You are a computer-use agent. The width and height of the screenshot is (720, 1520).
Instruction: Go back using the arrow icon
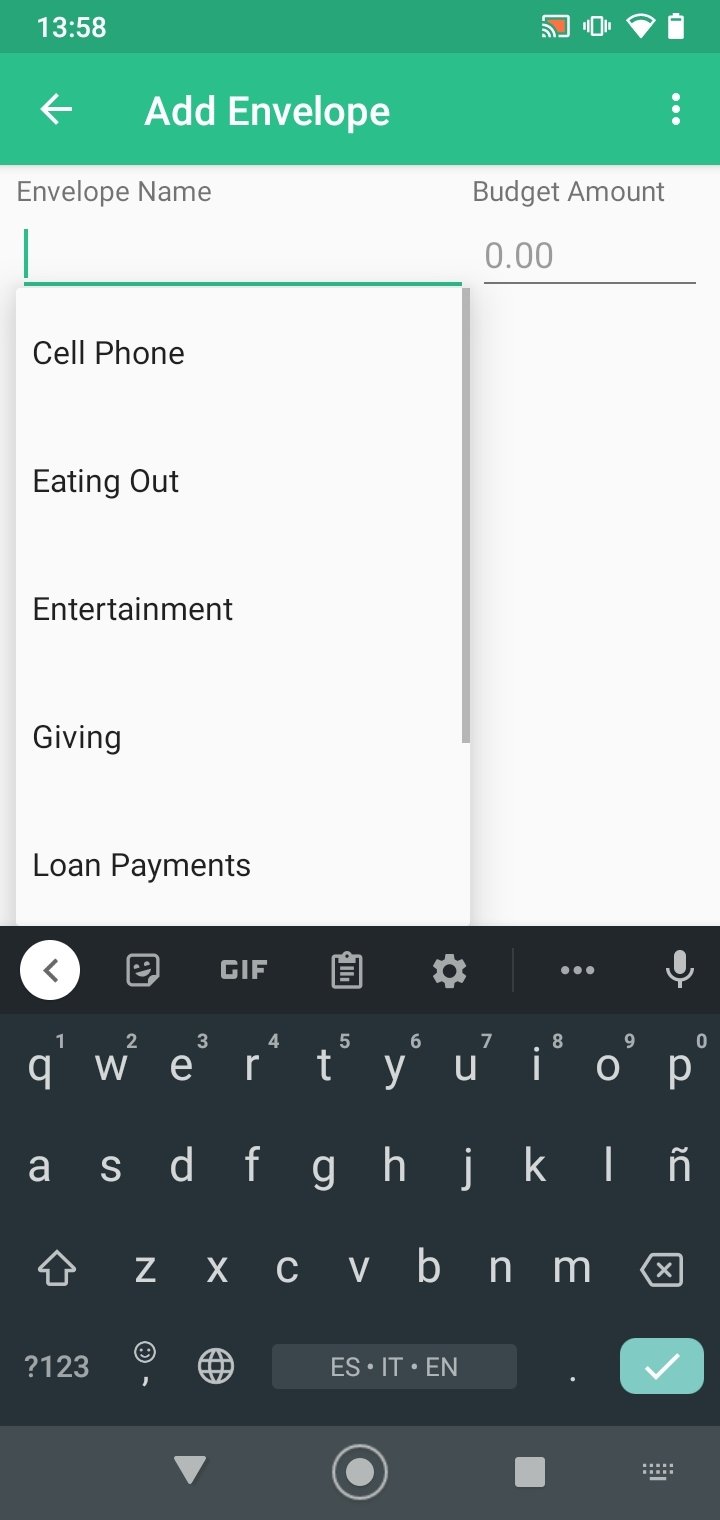(56, 110)
